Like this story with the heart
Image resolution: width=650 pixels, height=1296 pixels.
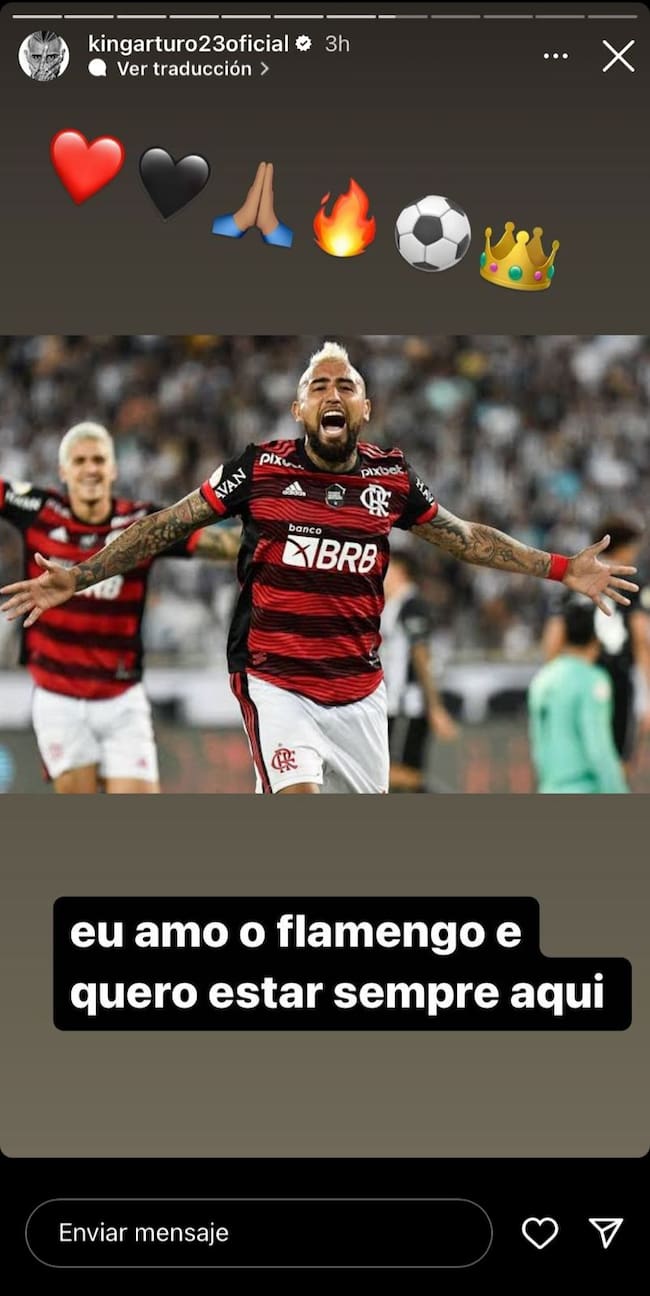coord(540,1233)
